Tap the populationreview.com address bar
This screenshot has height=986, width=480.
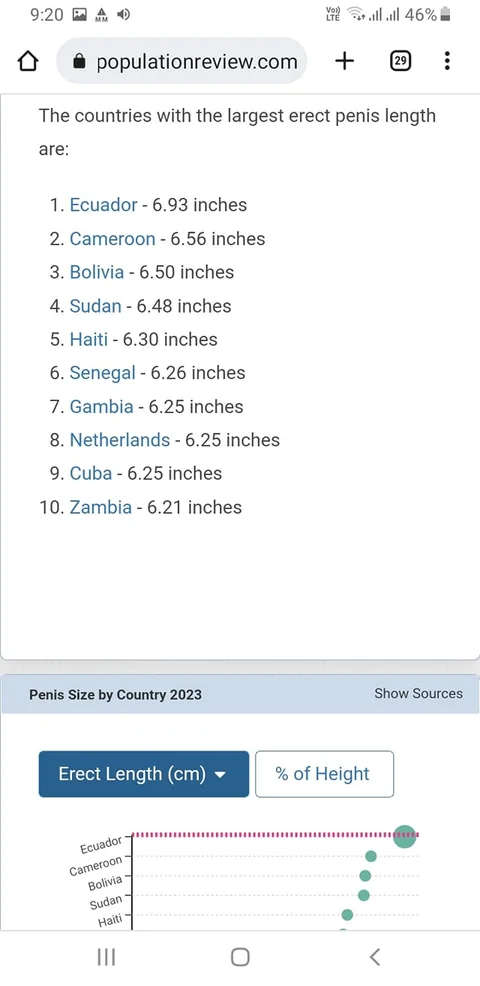coord(182,61)
